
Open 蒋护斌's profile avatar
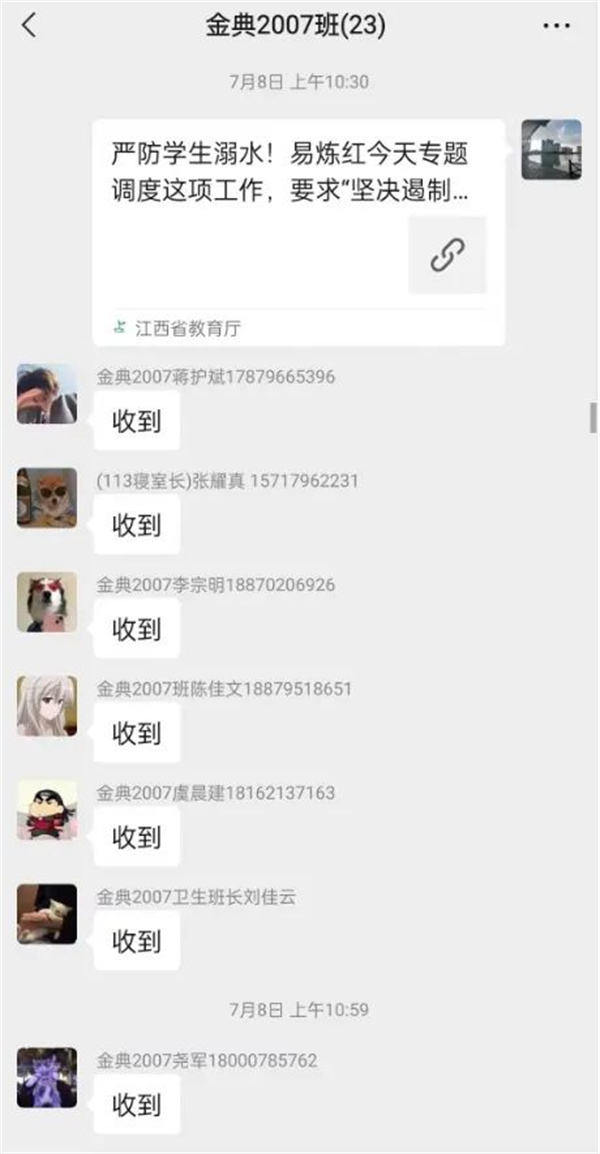[47, 394]
